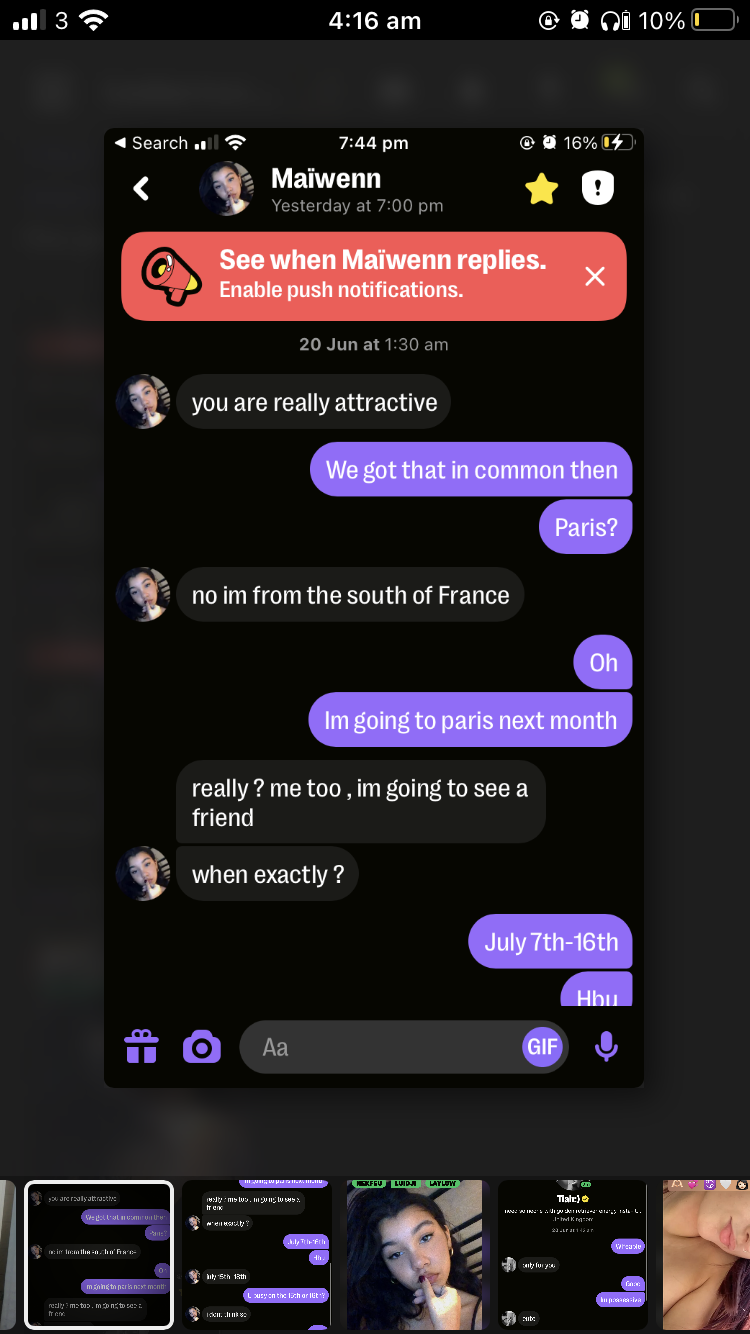Open the chat thumbnail containing 'only for you'
The image size is (750, 1334).
[x=572, y=1255]
